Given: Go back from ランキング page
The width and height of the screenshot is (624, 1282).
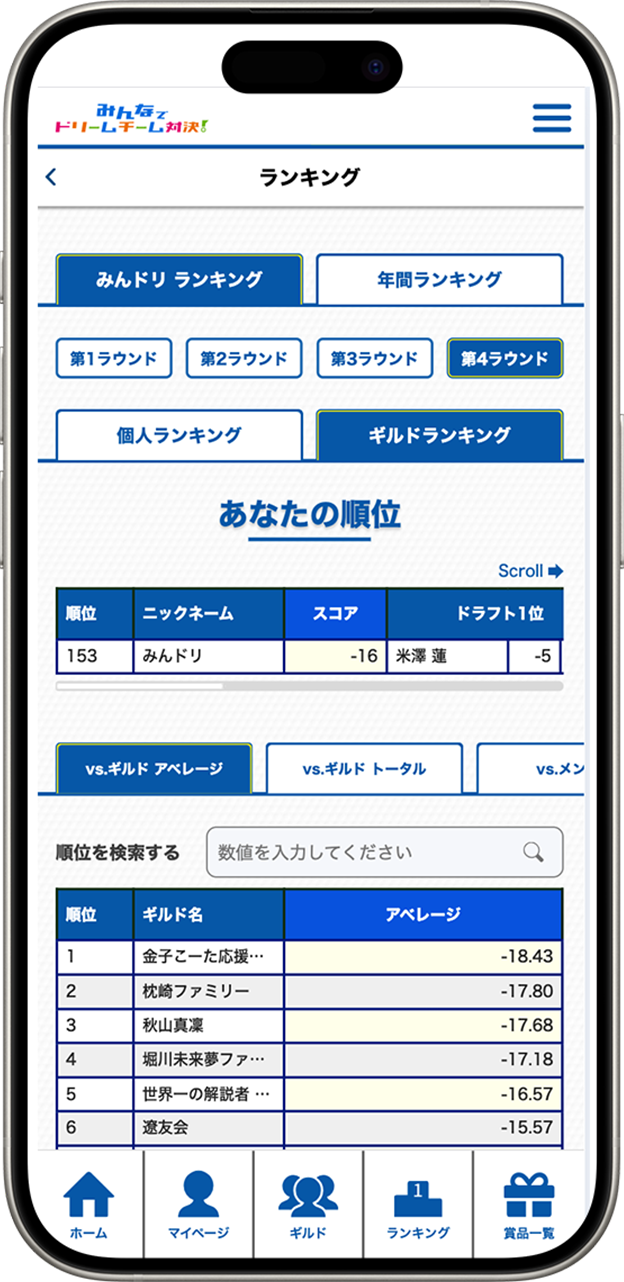Looking at the screenshot, I should (51, 178).
